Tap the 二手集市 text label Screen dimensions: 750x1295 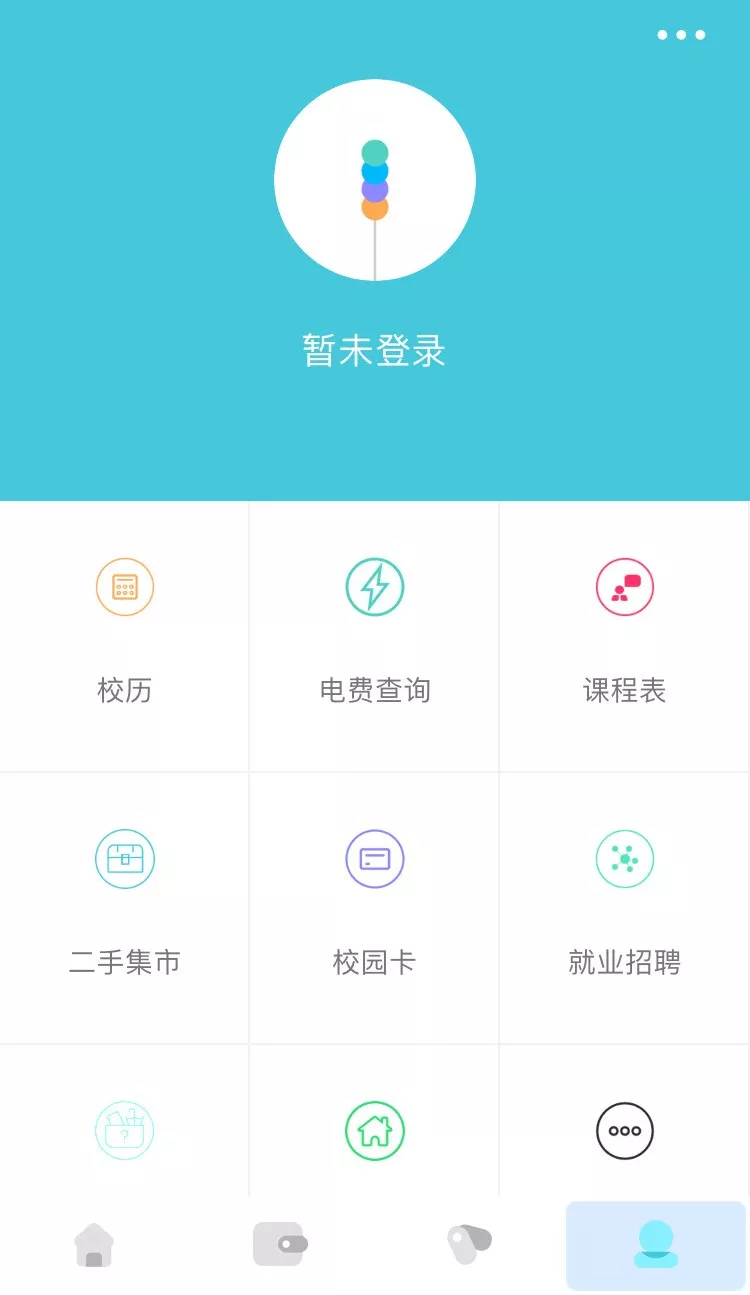click(x=124, y=962)
